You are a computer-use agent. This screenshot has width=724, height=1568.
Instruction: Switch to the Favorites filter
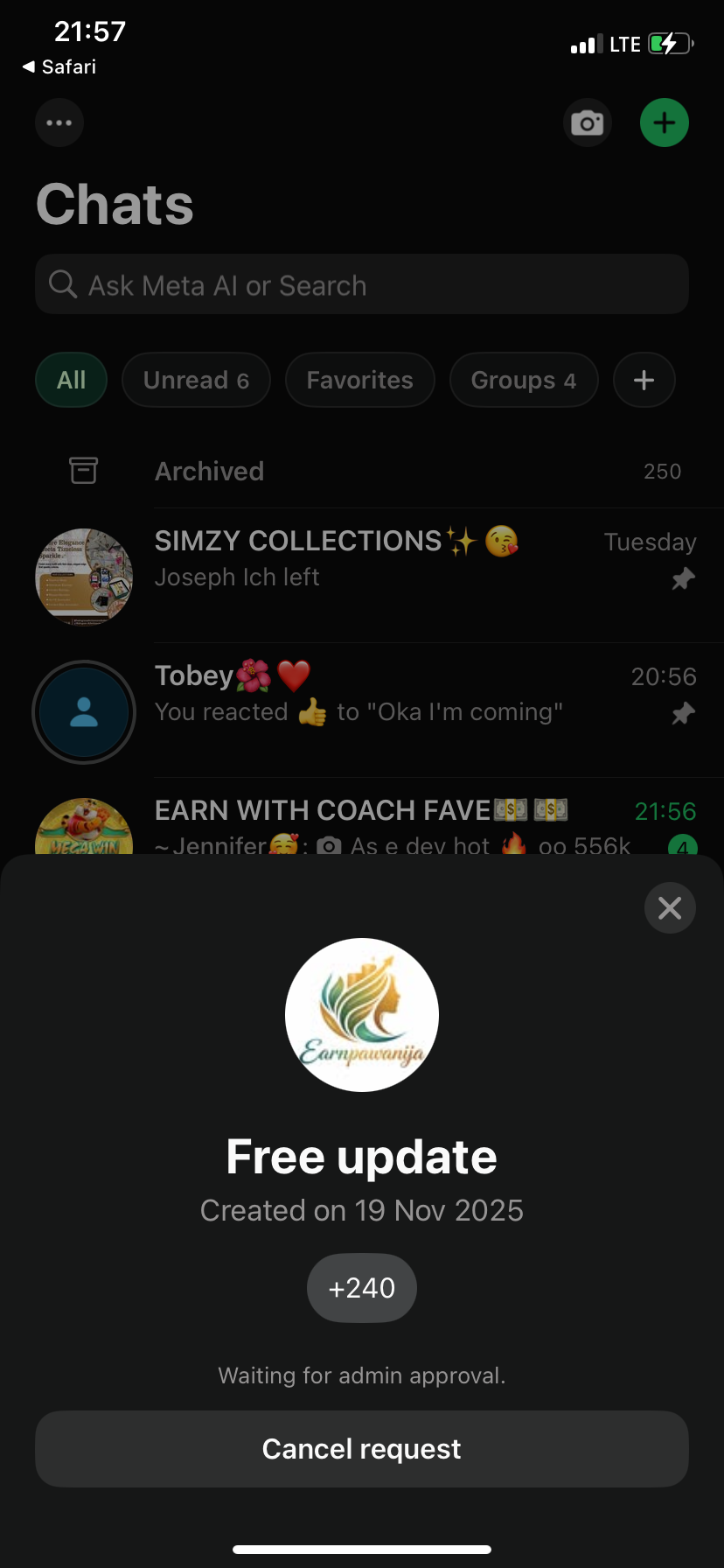[359, 381]
